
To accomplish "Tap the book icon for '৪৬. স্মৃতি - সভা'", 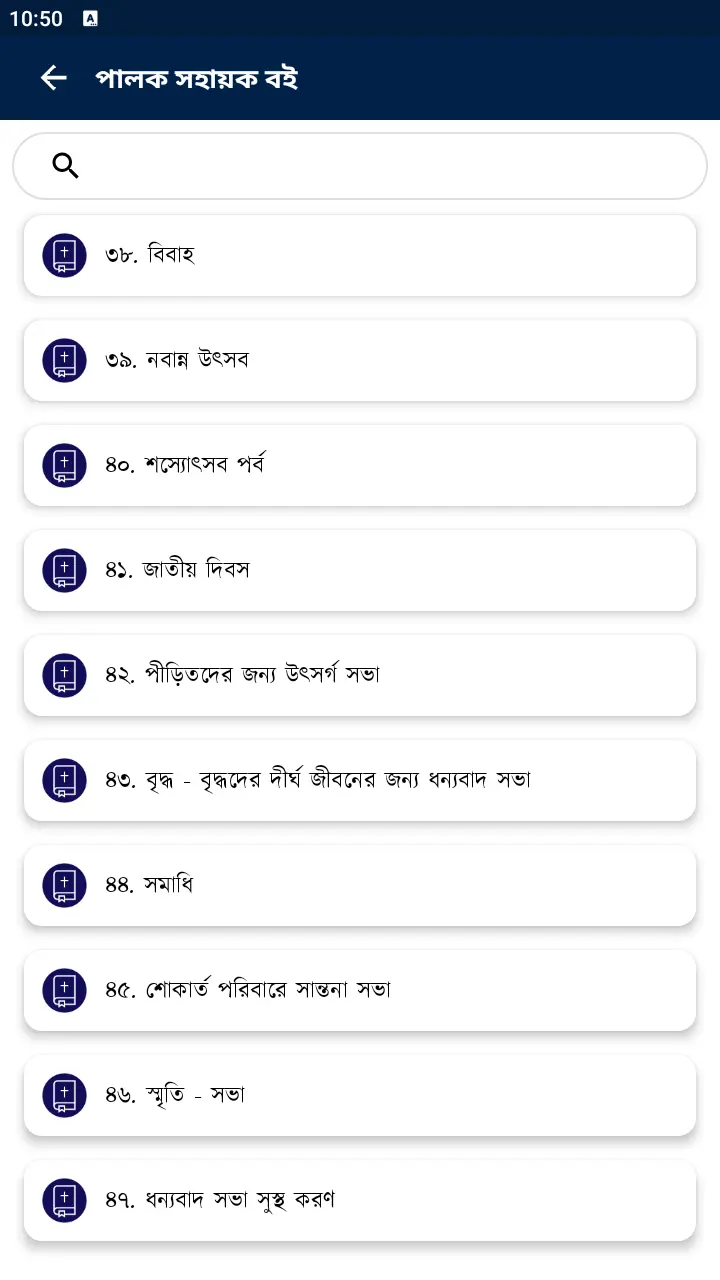I will tap(63, 1095).
